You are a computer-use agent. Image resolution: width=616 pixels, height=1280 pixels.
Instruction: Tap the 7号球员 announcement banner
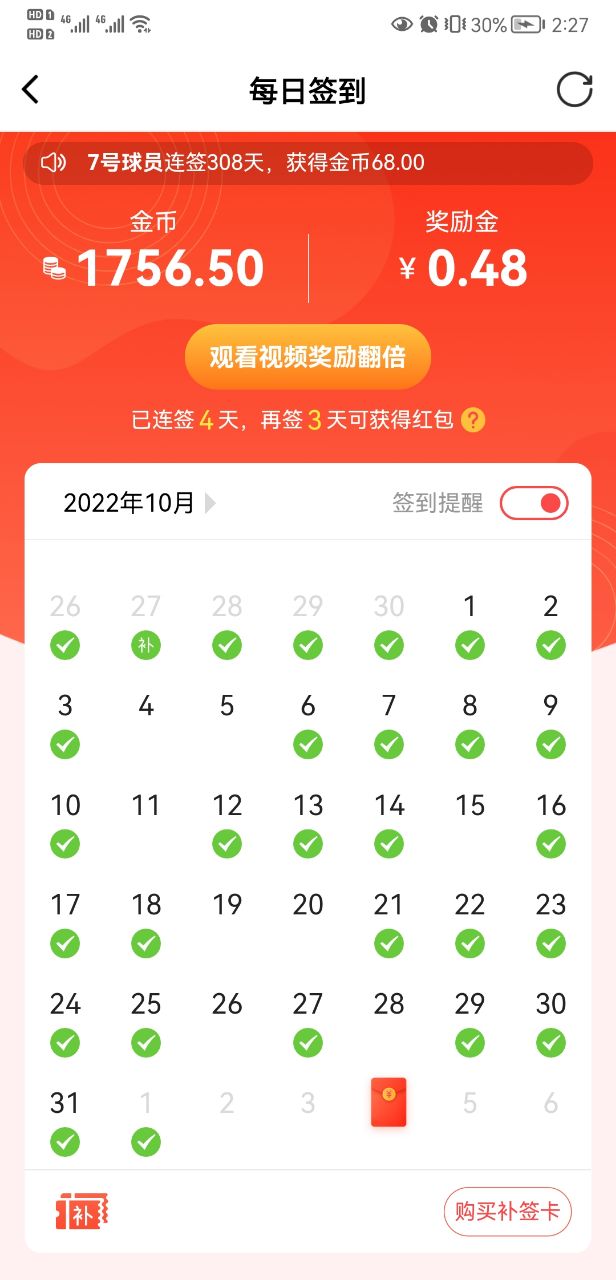tap(308, 163)
